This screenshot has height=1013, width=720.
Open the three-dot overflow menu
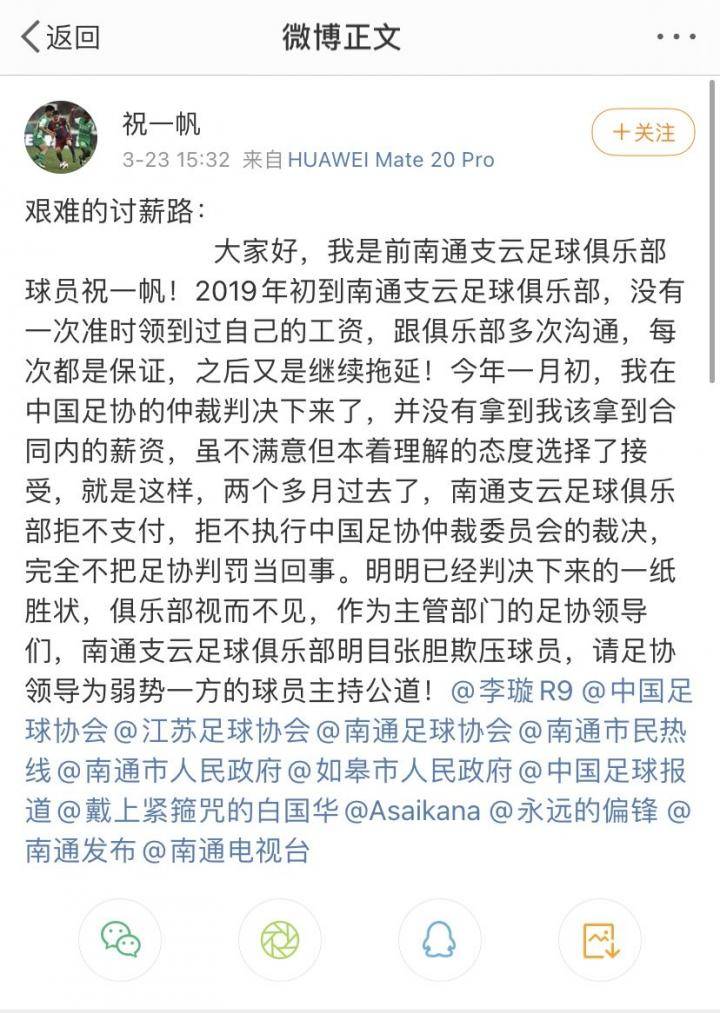[x=676, y=36]
